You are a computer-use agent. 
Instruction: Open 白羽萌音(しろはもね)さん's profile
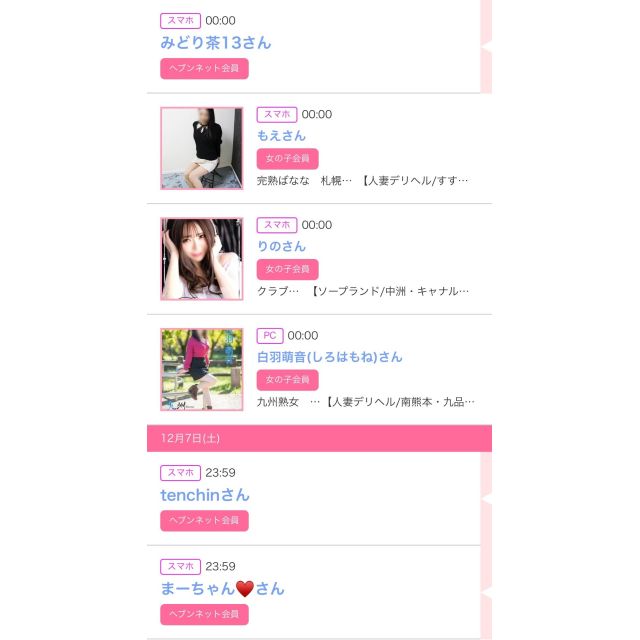[329, 357]
